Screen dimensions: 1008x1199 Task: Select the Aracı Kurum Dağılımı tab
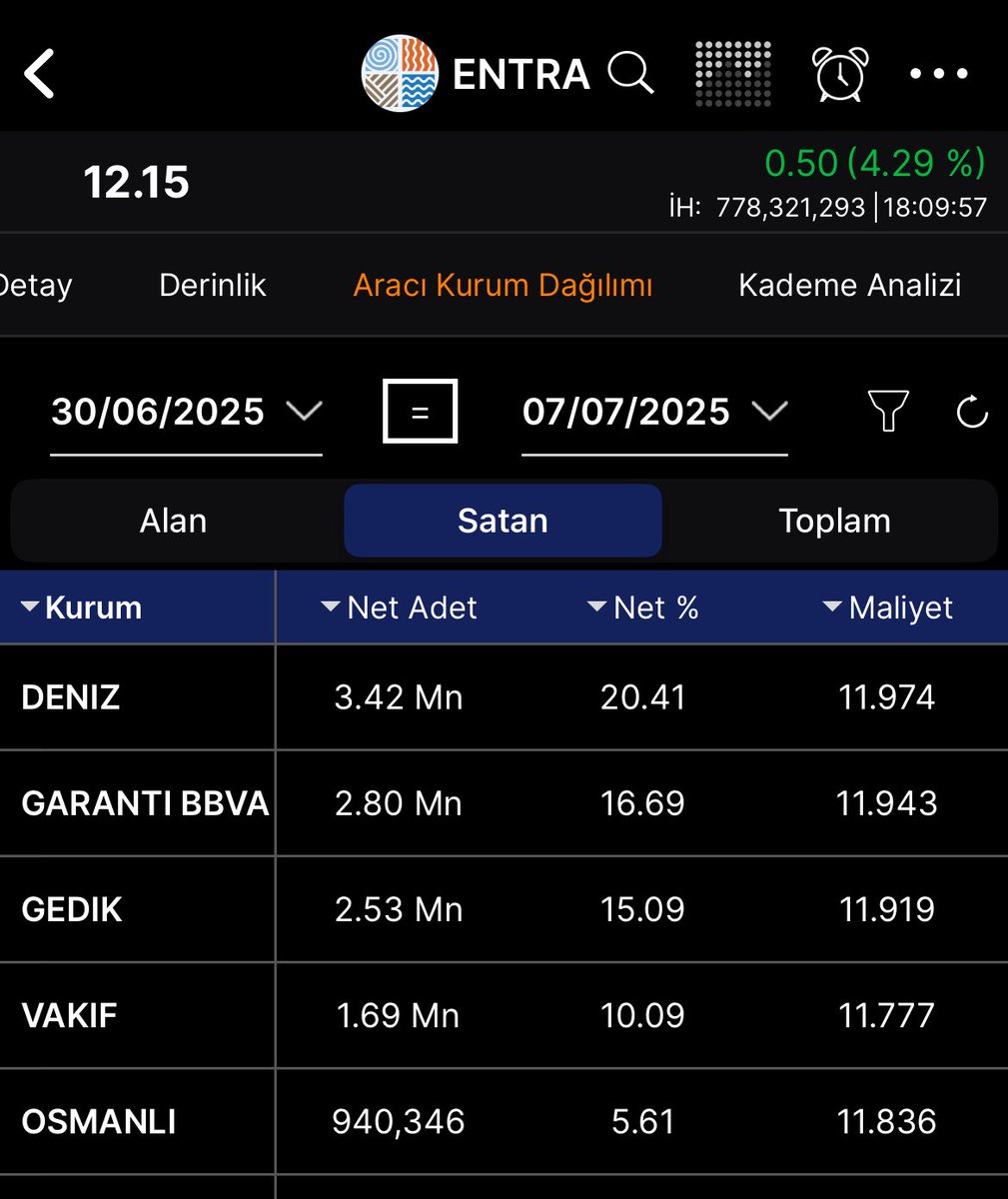click(x=503, y=286)
